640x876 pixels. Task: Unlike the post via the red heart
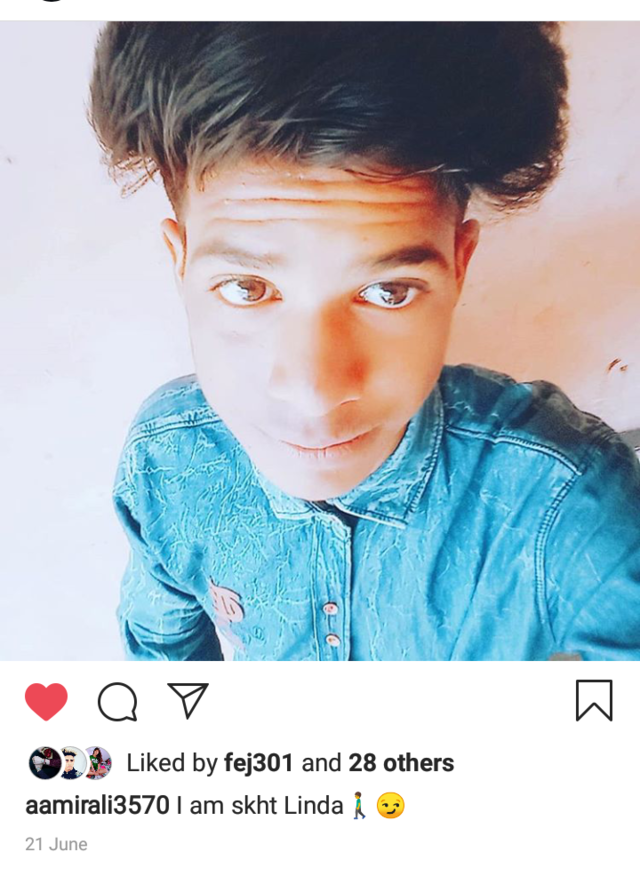(x=46, y=702)
